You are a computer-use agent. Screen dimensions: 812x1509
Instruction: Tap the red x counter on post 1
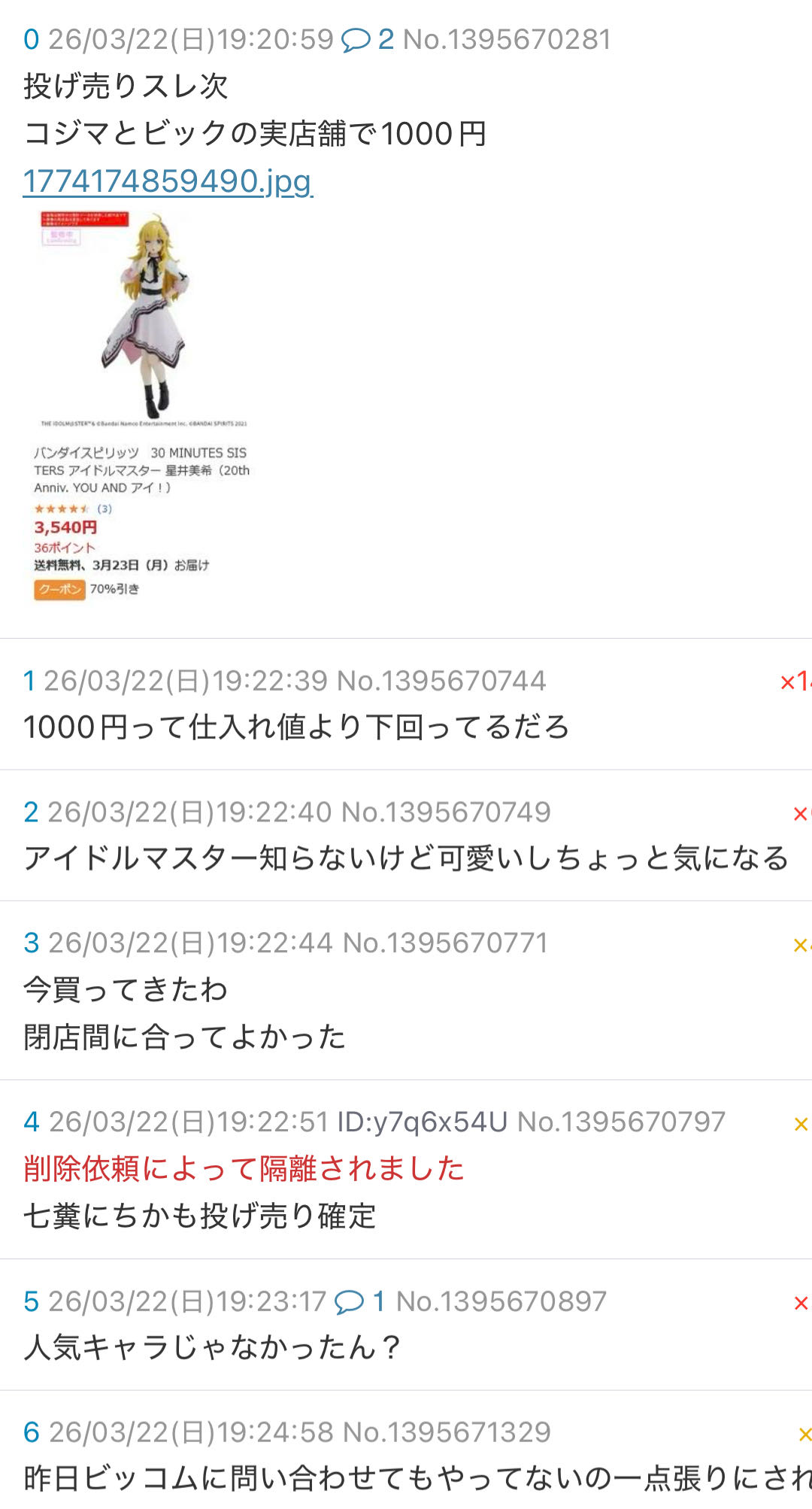pos(794,682)
